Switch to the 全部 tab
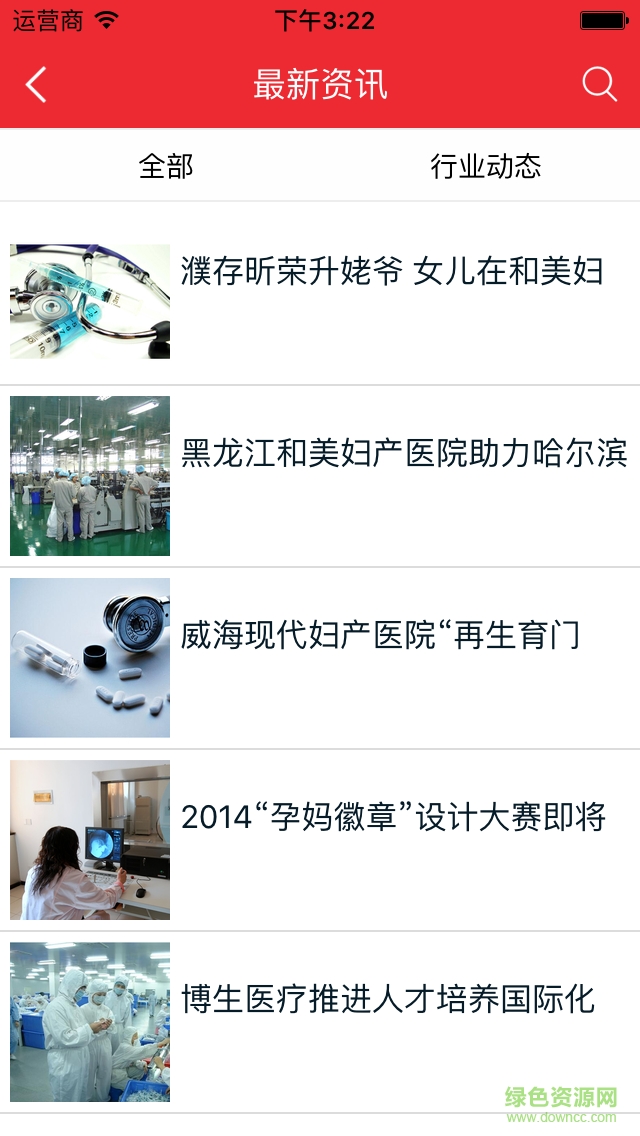 166,166
